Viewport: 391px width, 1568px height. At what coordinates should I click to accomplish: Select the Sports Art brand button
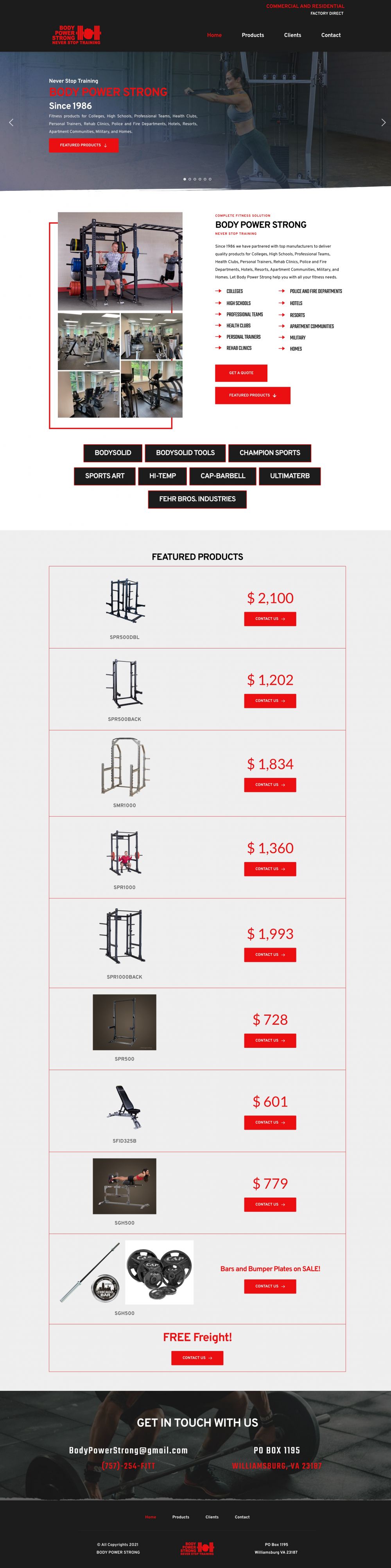point(104,476)
